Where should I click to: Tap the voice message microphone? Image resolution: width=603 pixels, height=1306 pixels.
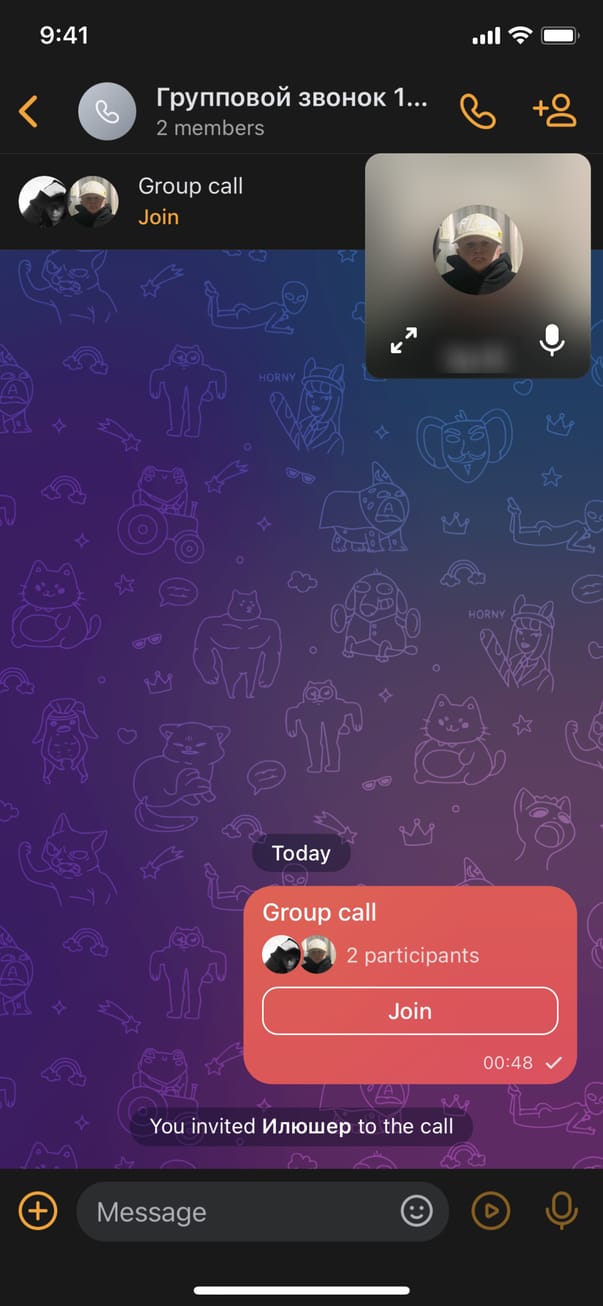(561, 1212)
